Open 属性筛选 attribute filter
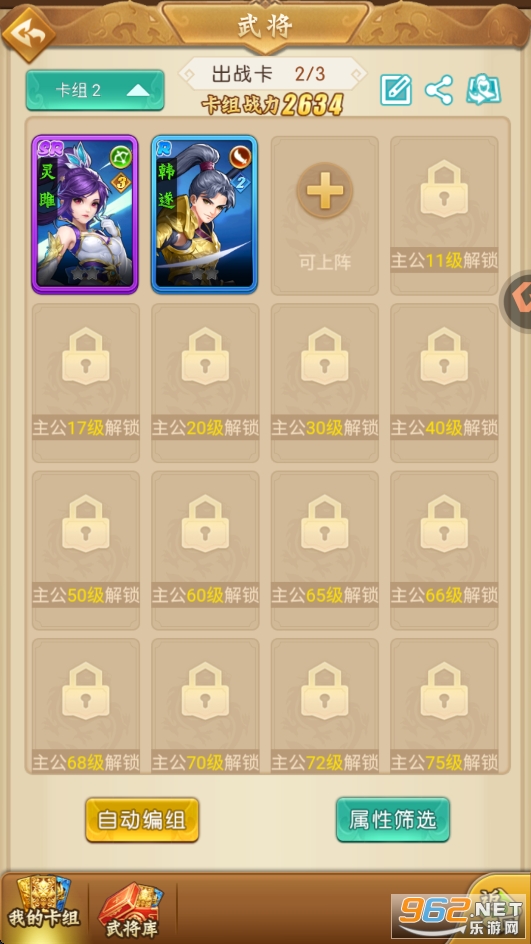Viewport: 531px width, 944px height. tap(393, 819)
